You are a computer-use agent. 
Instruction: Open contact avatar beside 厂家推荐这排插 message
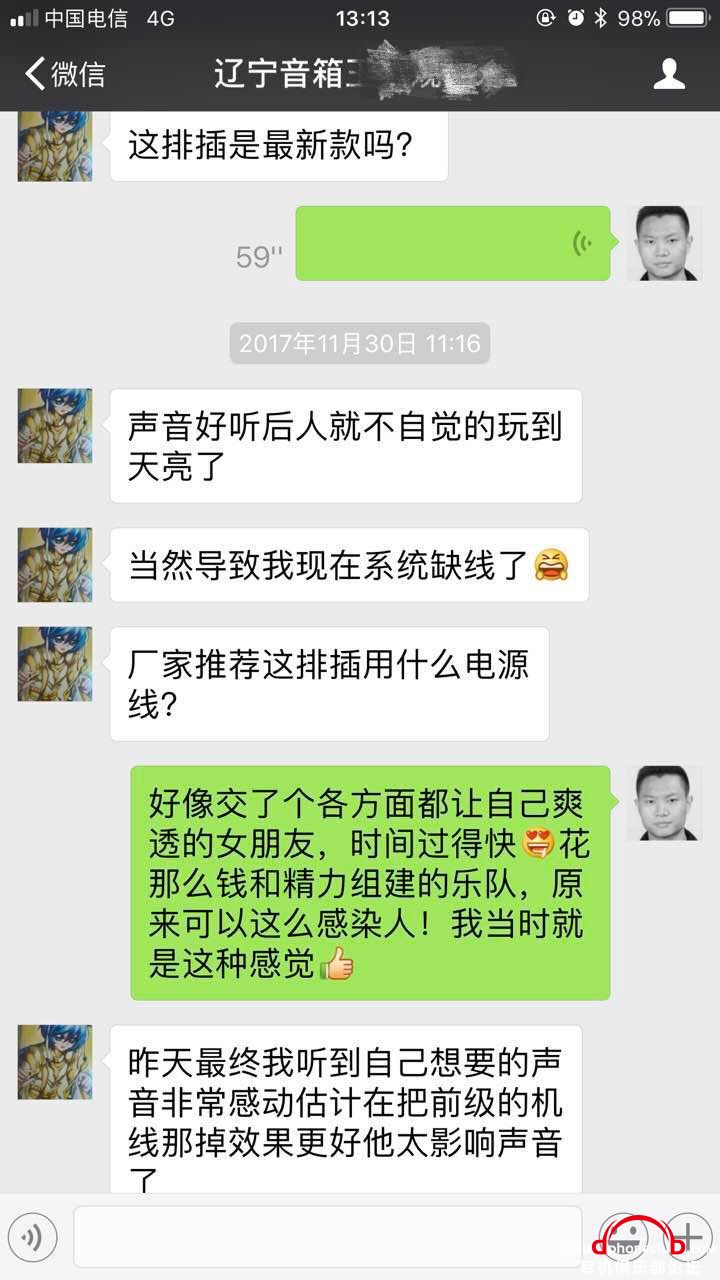point(55,664)
